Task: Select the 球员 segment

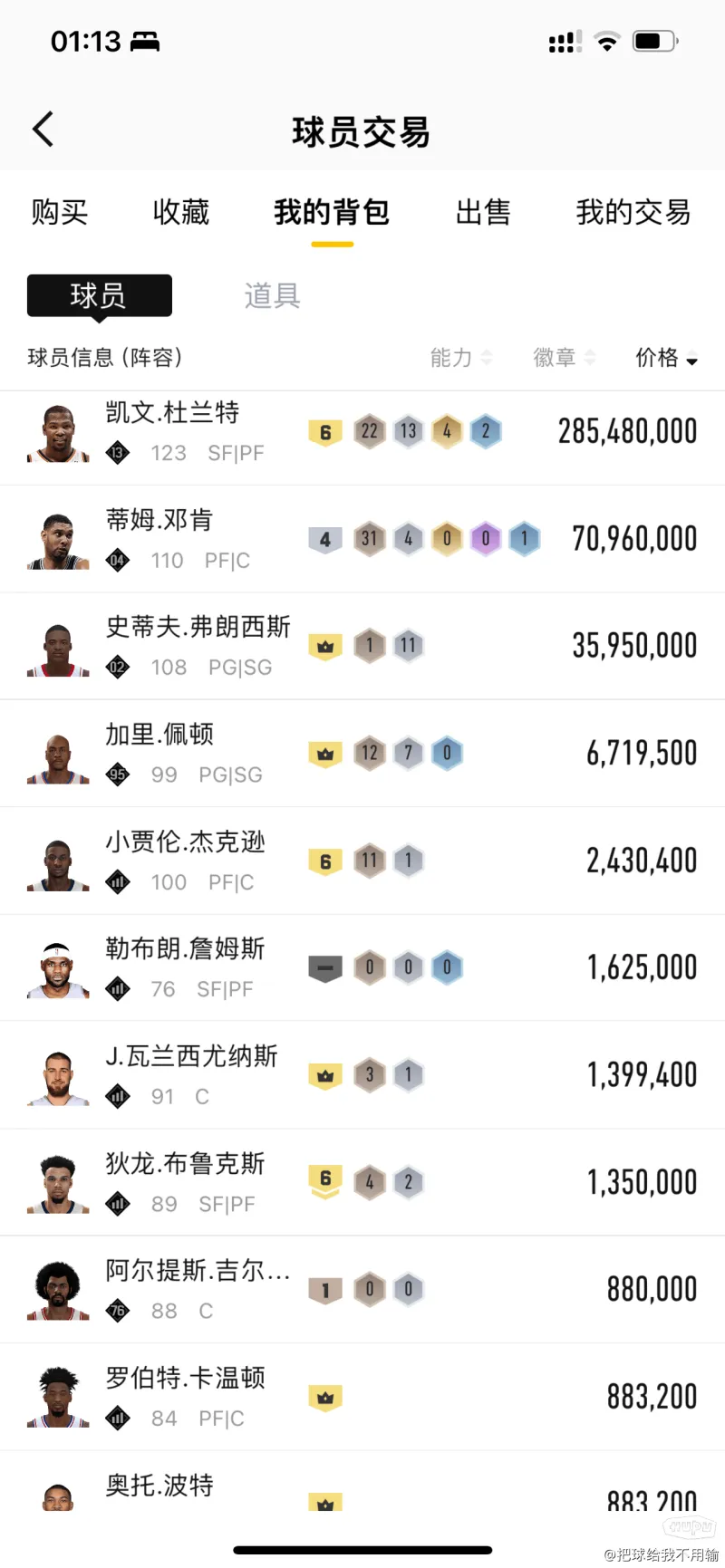Action: [x=99, y=295]
